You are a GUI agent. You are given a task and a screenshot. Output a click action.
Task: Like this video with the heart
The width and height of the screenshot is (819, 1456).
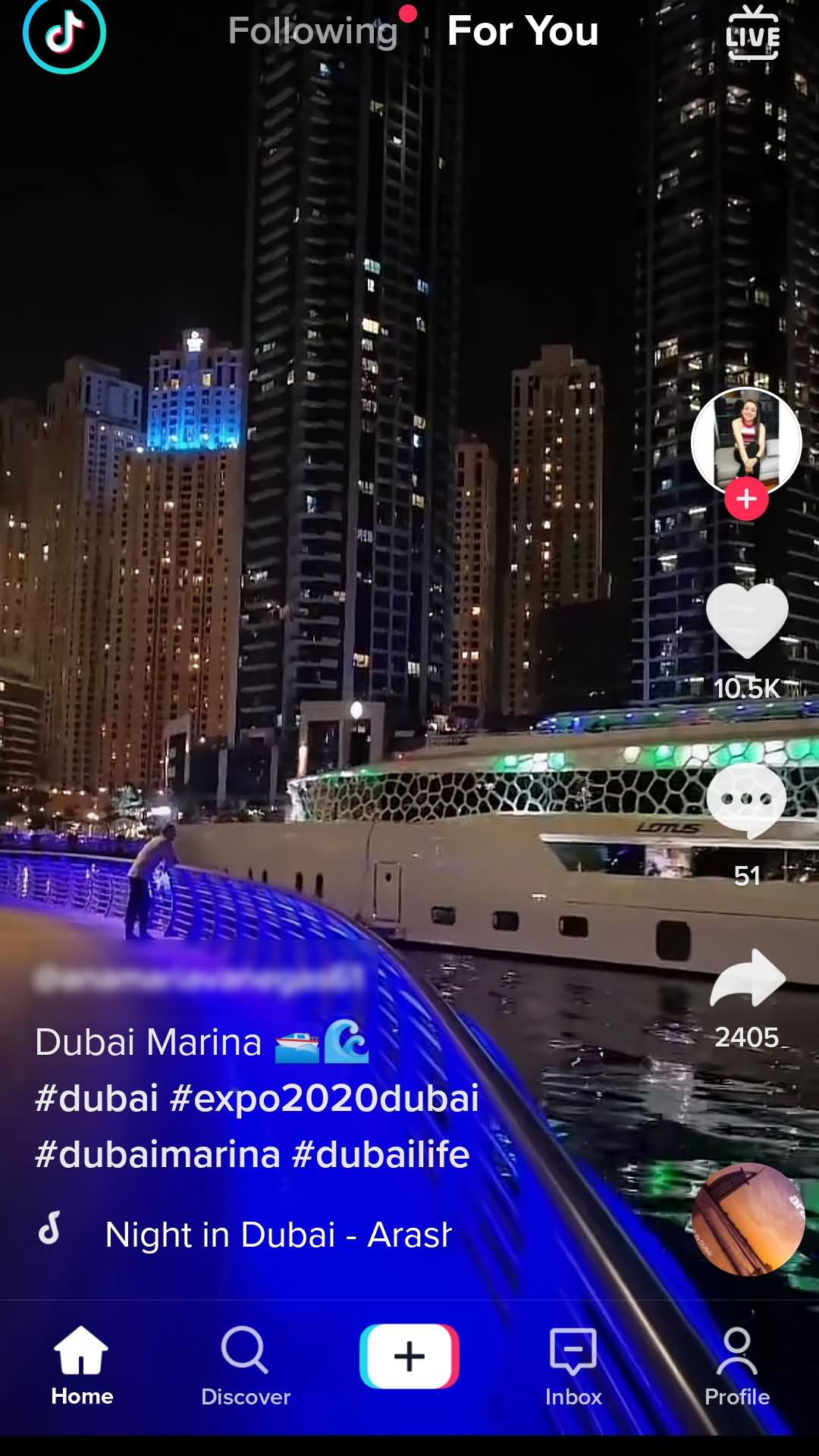click(x=747, y=620)
